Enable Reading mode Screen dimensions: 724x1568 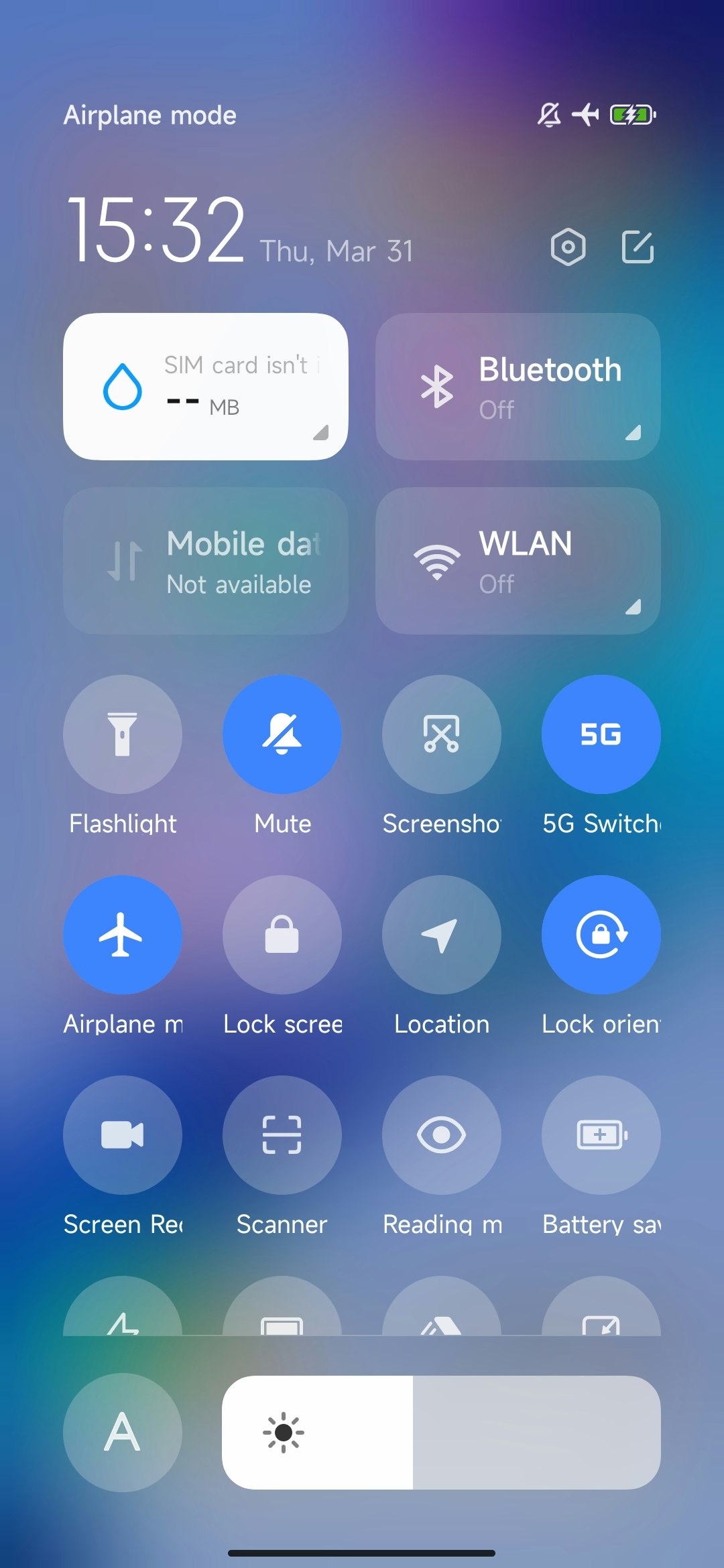click(442, 1134)
